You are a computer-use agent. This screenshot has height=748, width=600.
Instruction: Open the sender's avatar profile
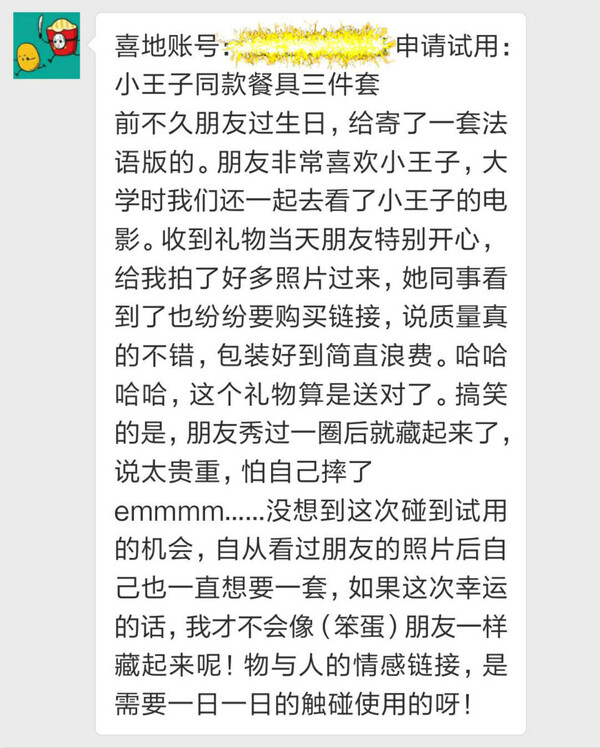(x=46, y=46)
